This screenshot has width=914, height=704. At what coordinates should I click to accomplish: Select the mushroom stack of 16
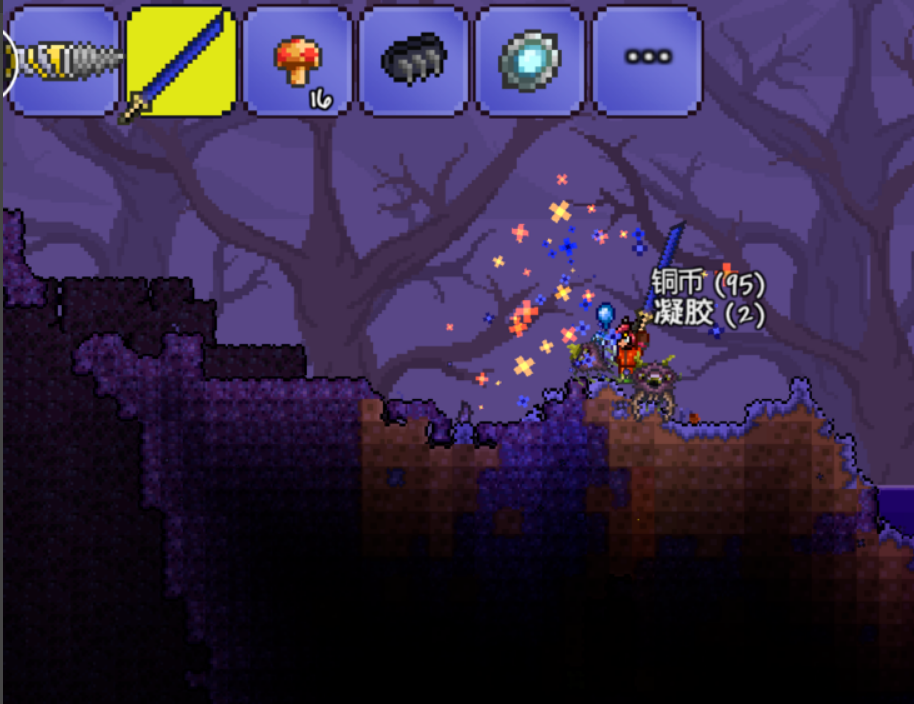point(297,62)
